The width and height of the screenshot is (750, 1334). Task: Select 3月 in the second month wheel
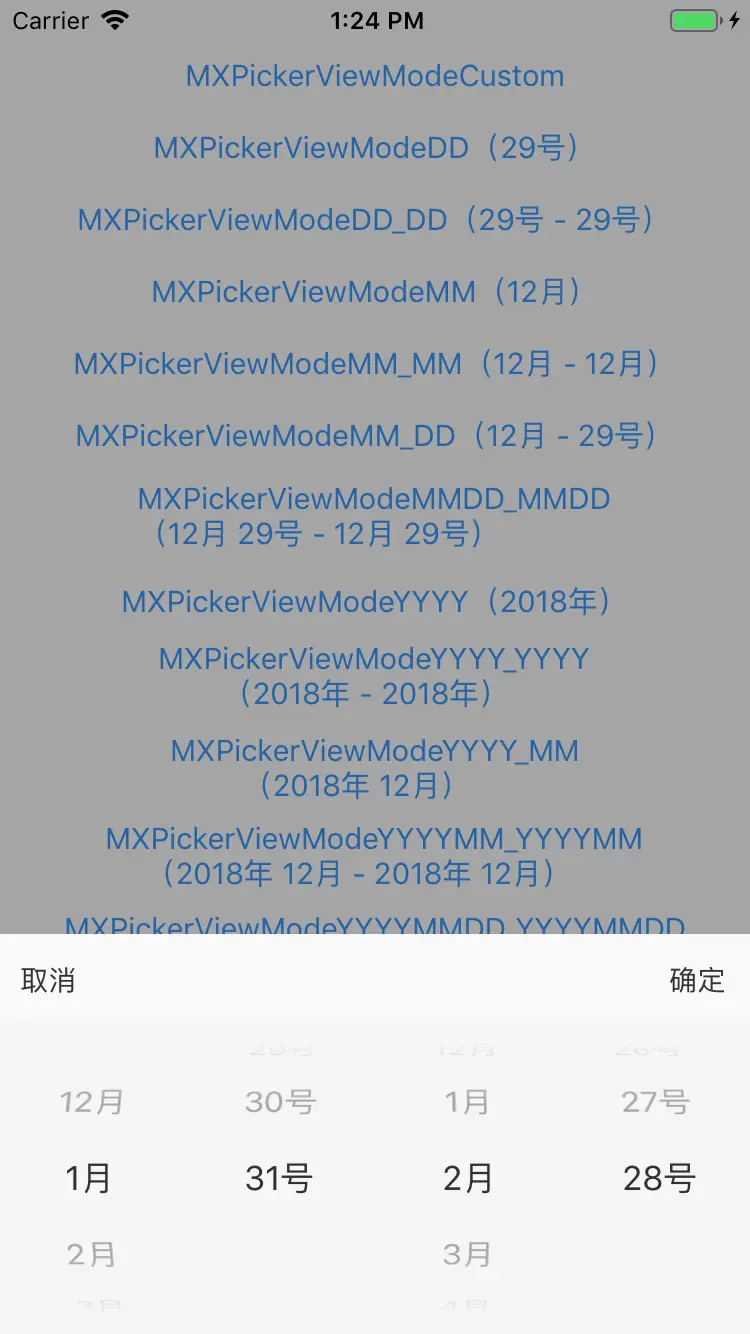[x=467, y=1254]
